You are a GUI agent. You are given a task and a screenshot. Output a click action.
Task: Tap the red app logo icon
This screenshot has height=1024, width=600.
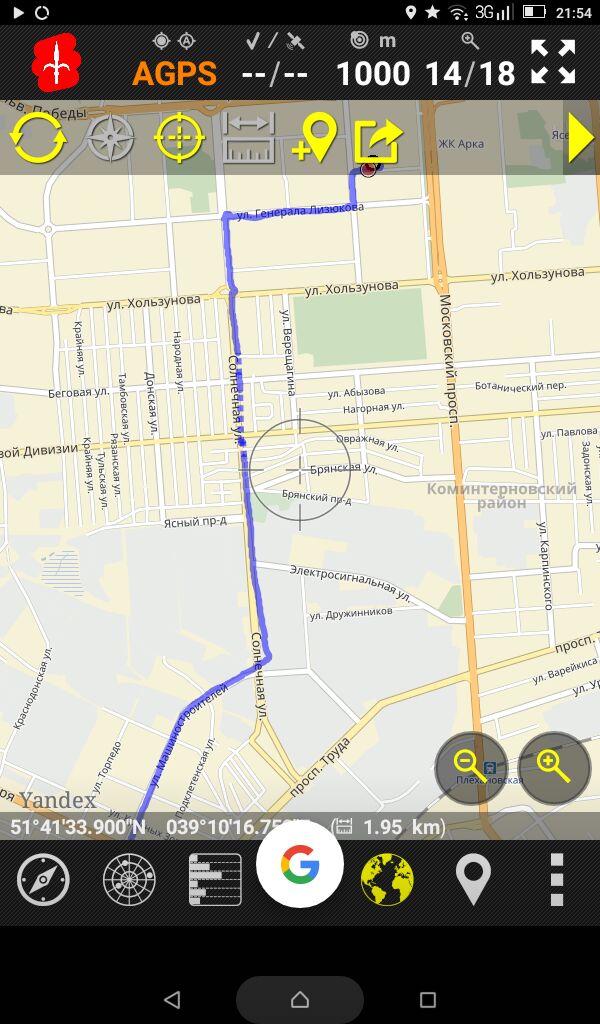coord(56,62)
